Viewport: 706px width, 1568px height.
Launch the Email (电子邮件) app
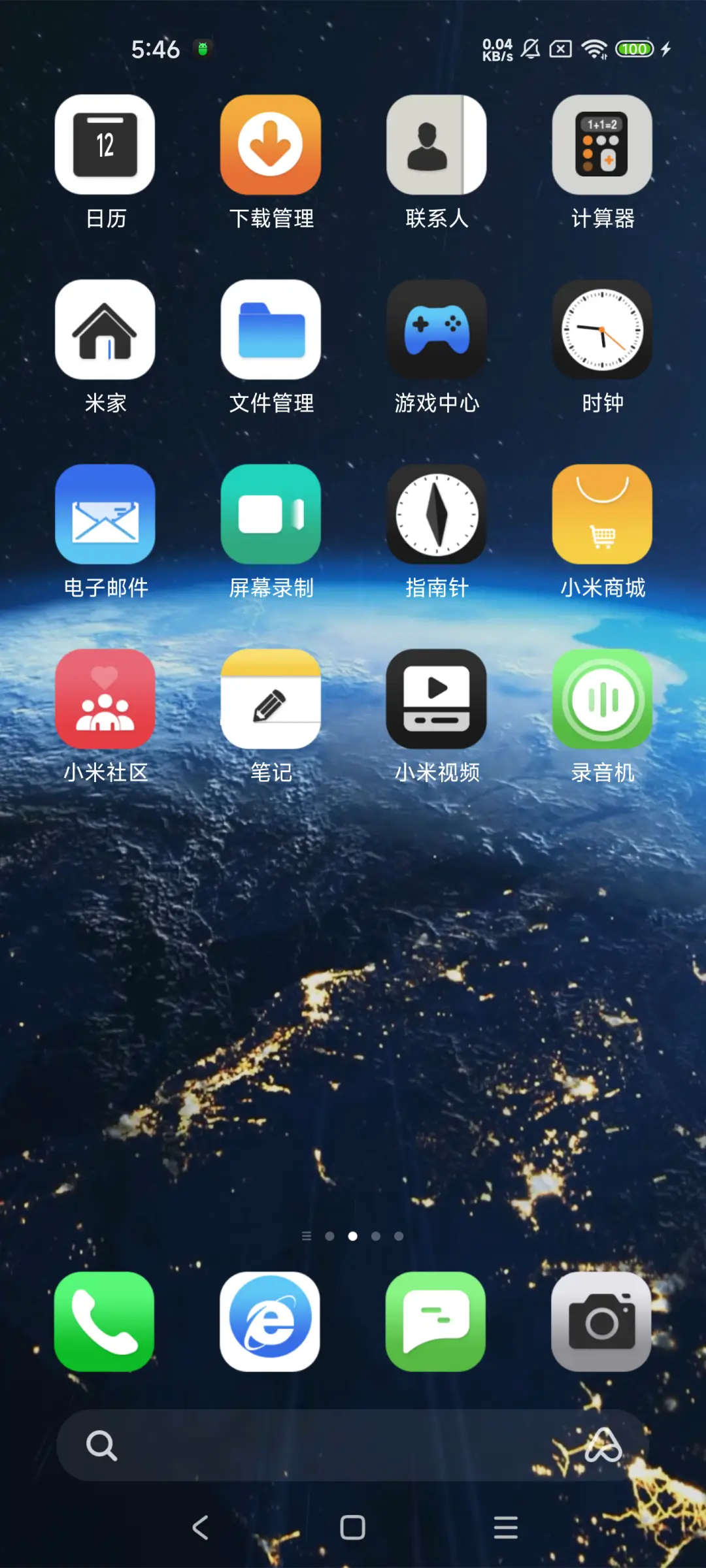tap(105, 514)
